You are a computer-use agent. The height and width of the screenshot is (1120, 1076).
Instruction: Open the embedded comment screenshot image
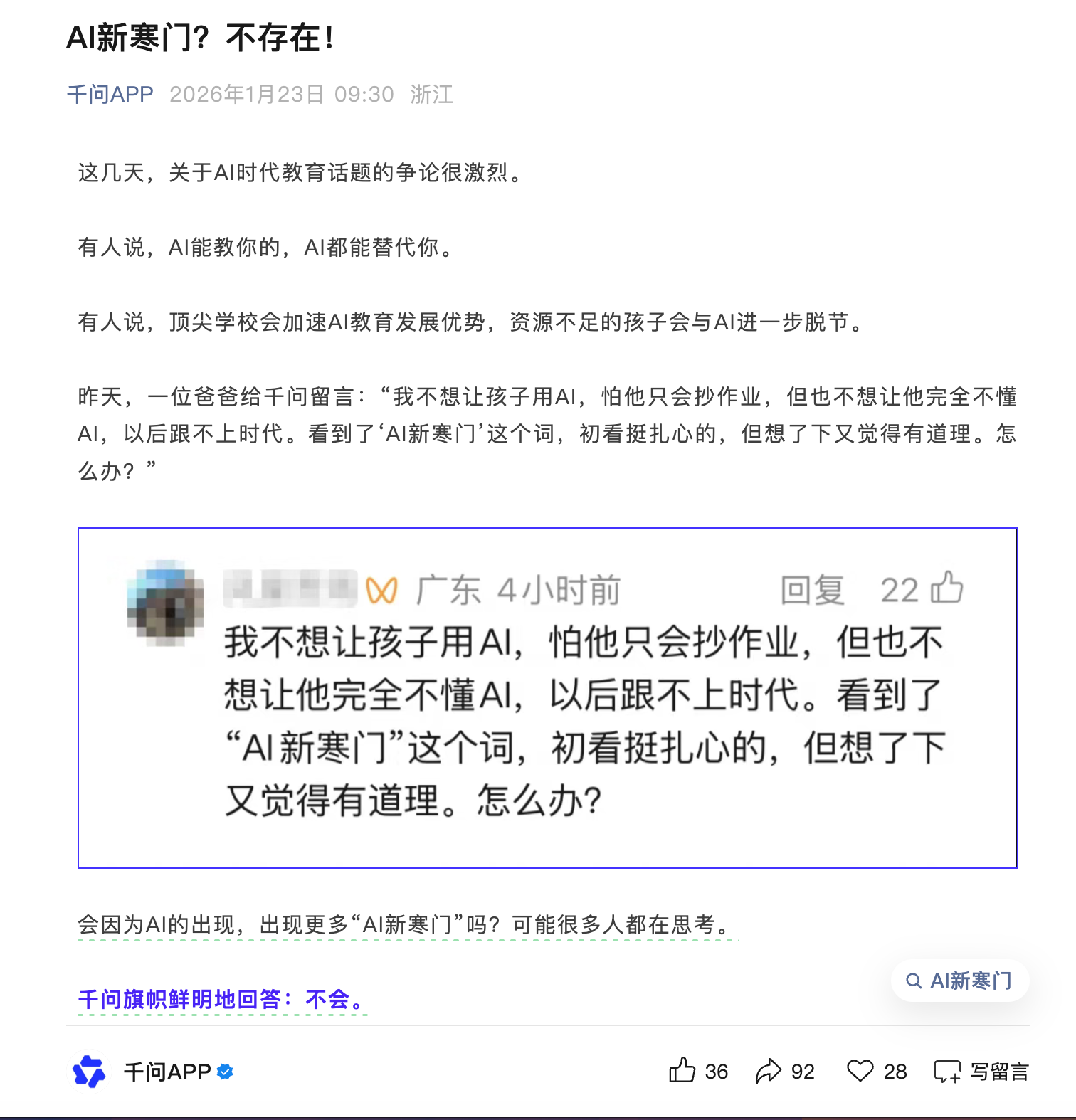547,697
